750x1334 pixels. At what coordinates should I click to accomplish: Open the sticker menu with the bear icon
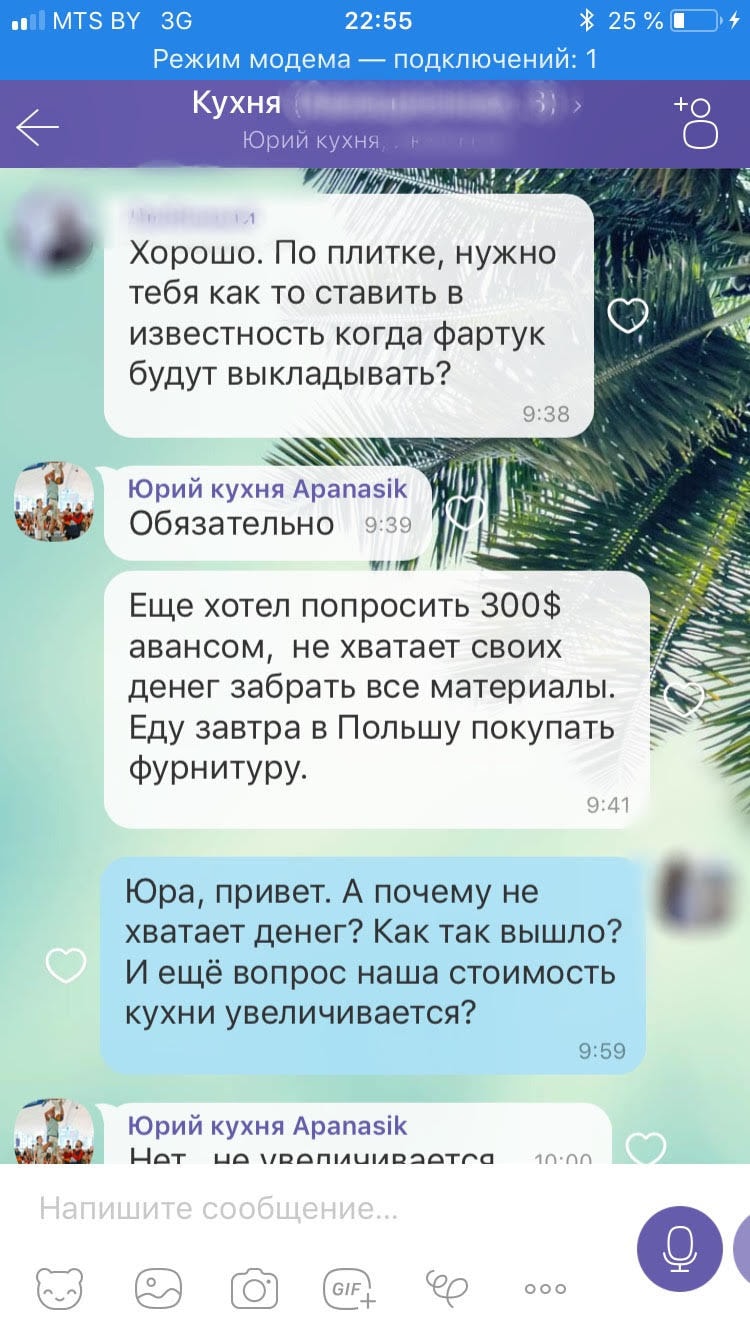[59, 1288]
